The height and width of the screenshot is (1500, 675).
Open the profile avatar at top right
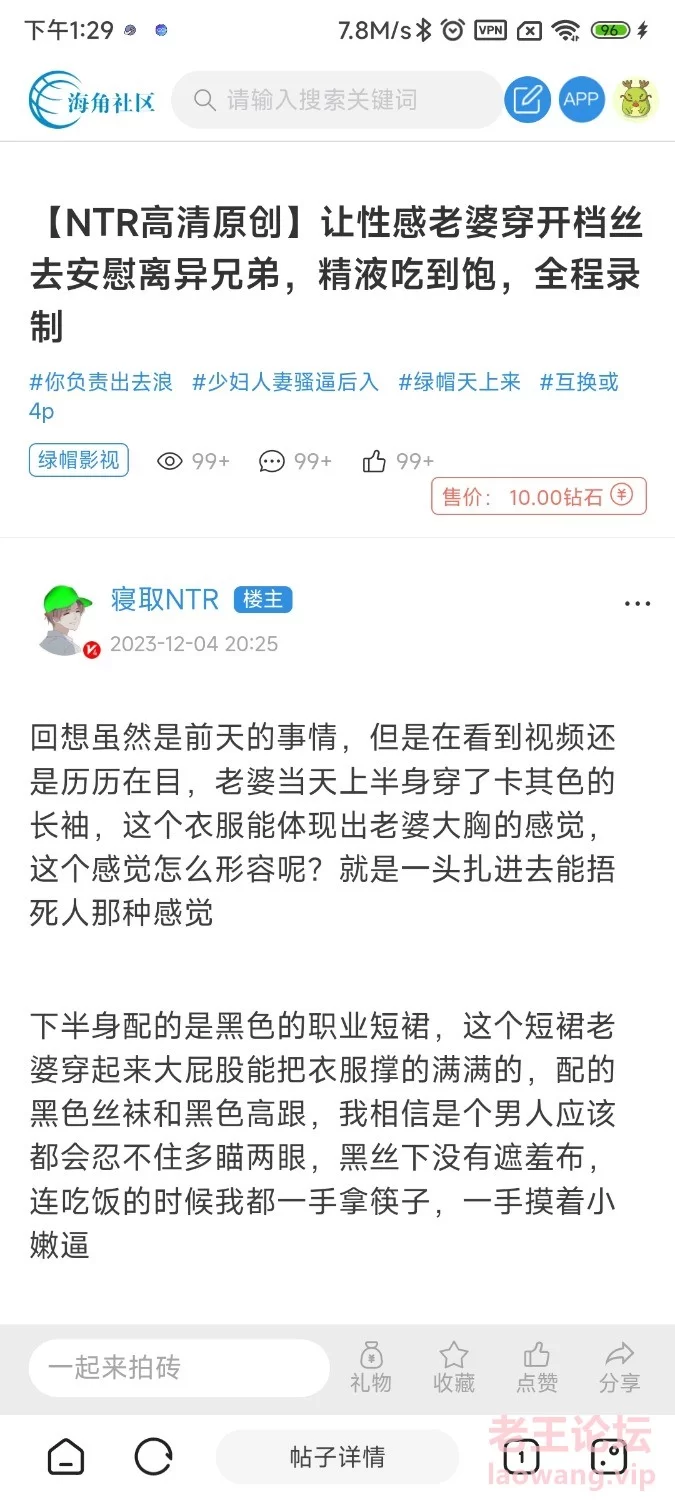coord(635,99)
